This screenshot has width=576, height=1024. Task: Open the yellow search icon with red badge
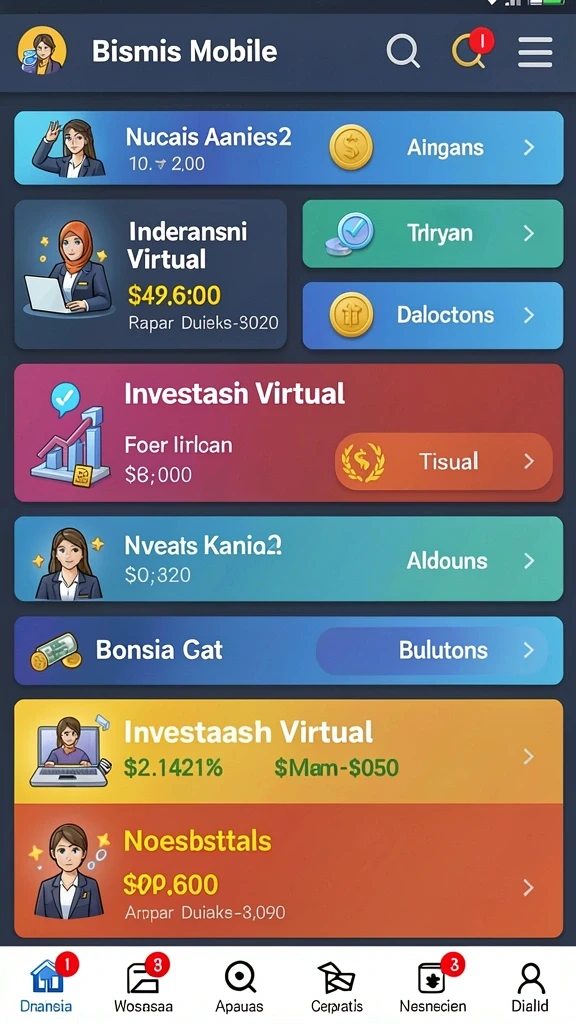pos(471,50)
